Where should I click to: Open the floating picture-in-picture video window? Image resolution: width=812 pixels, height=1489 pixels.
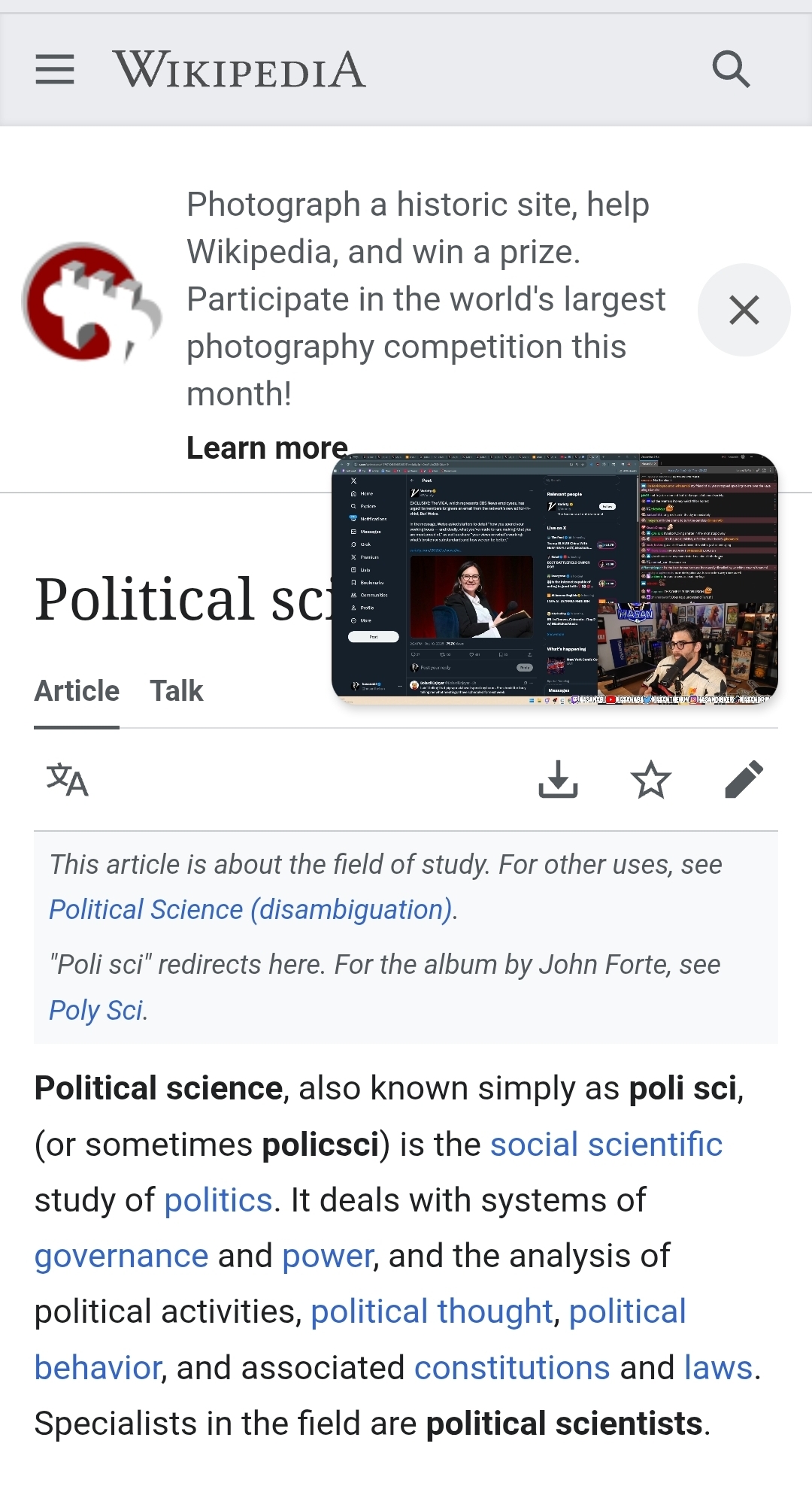(x=555, y=579)
